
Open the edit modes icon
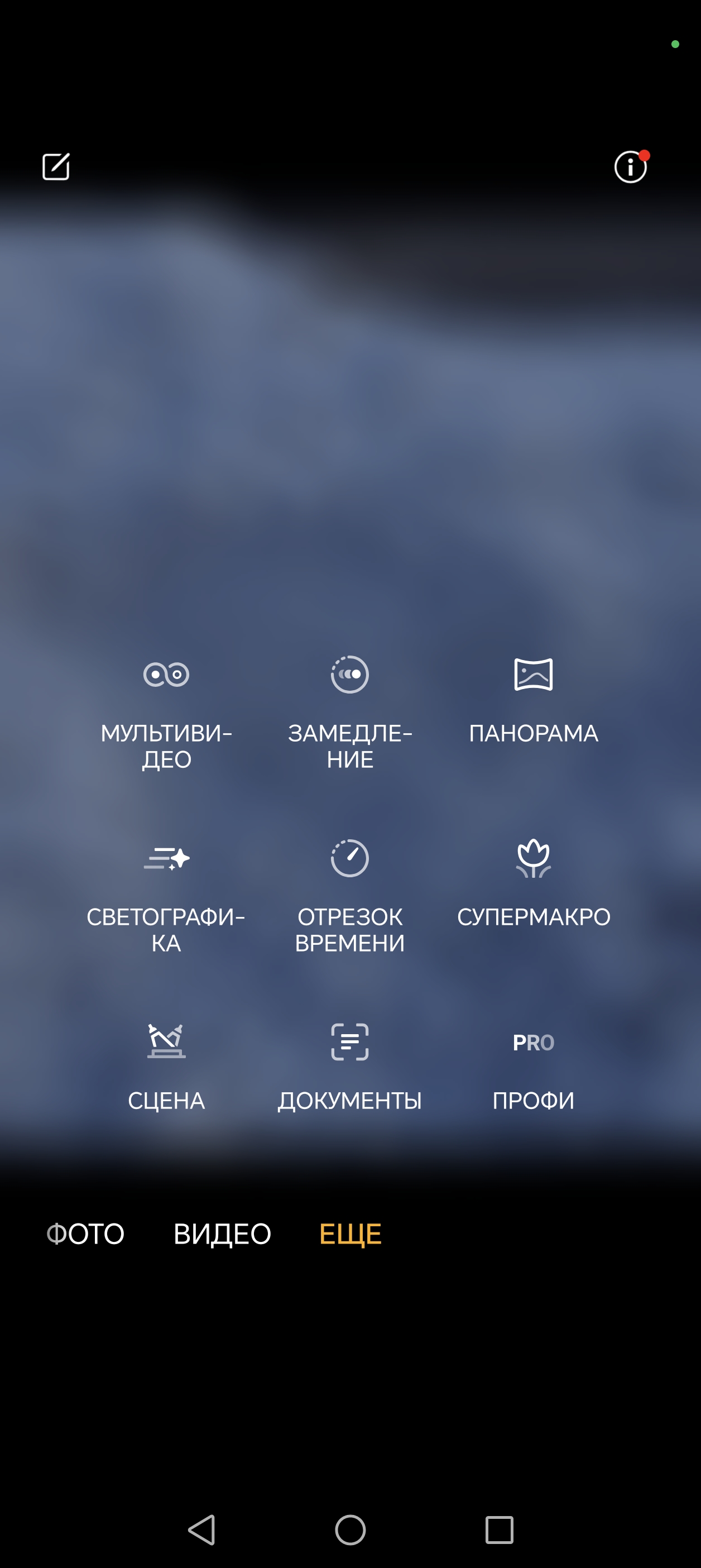(x=56, y=167)
